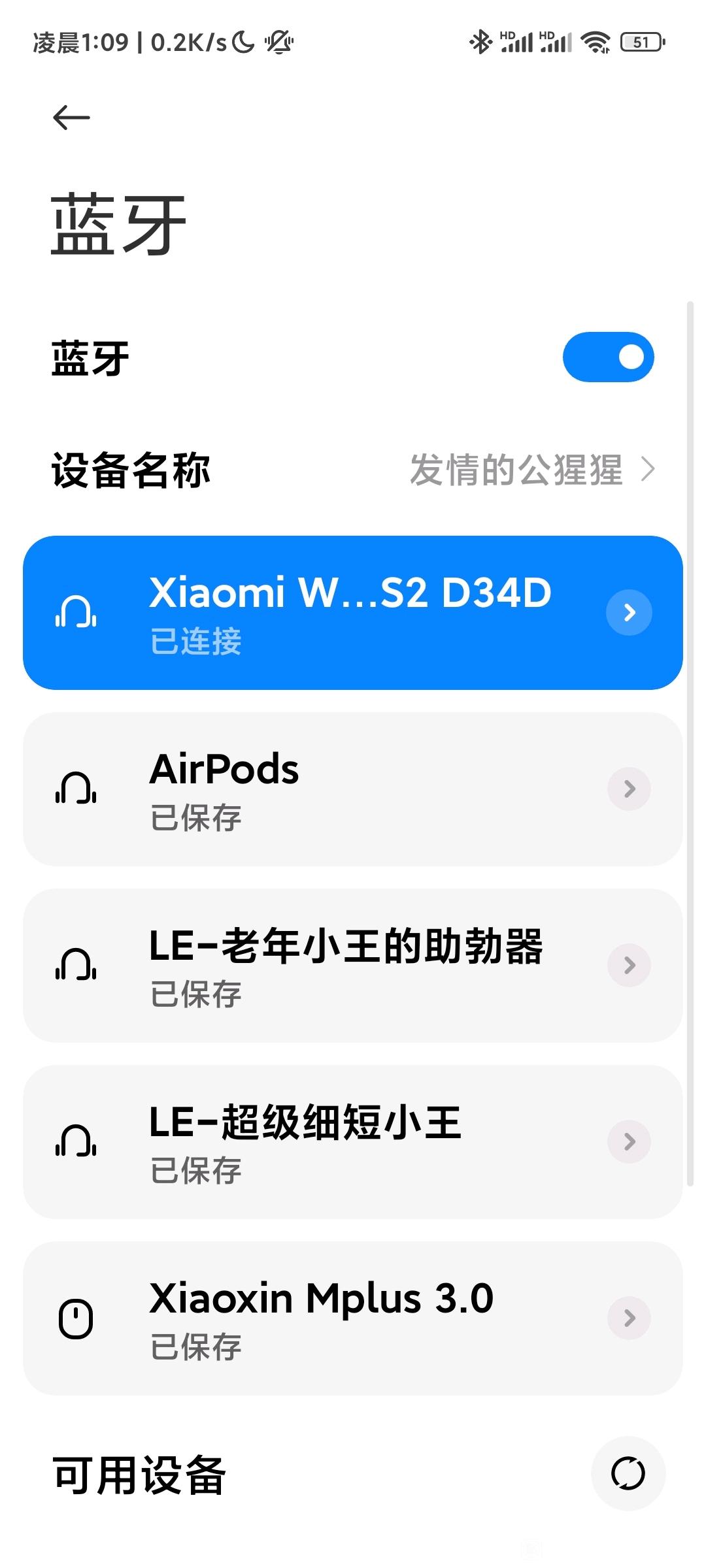Open details arrow for Xiaomi W...S2 D34D
Viewport: 706px width, 1568px height.
tap(629, 612)
